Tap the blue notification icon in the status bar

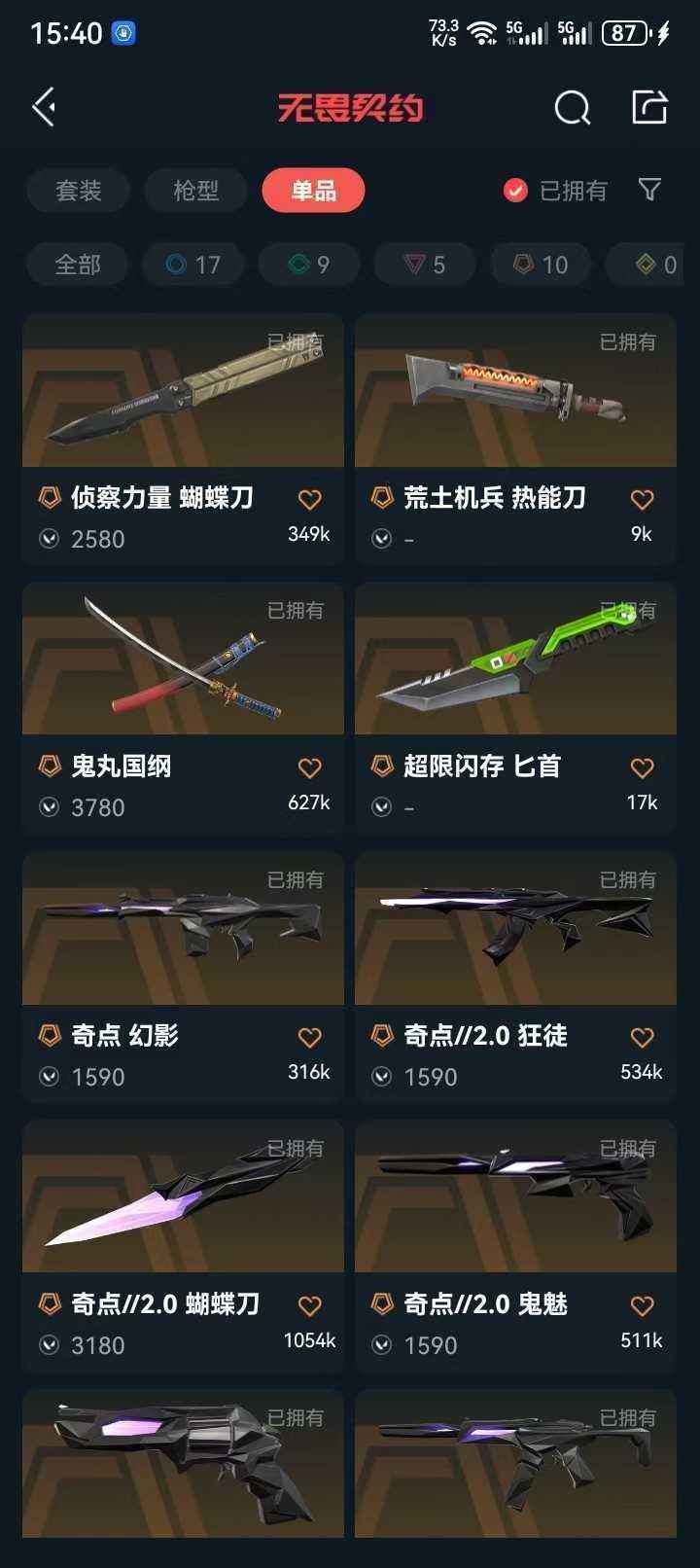point(122,32)
